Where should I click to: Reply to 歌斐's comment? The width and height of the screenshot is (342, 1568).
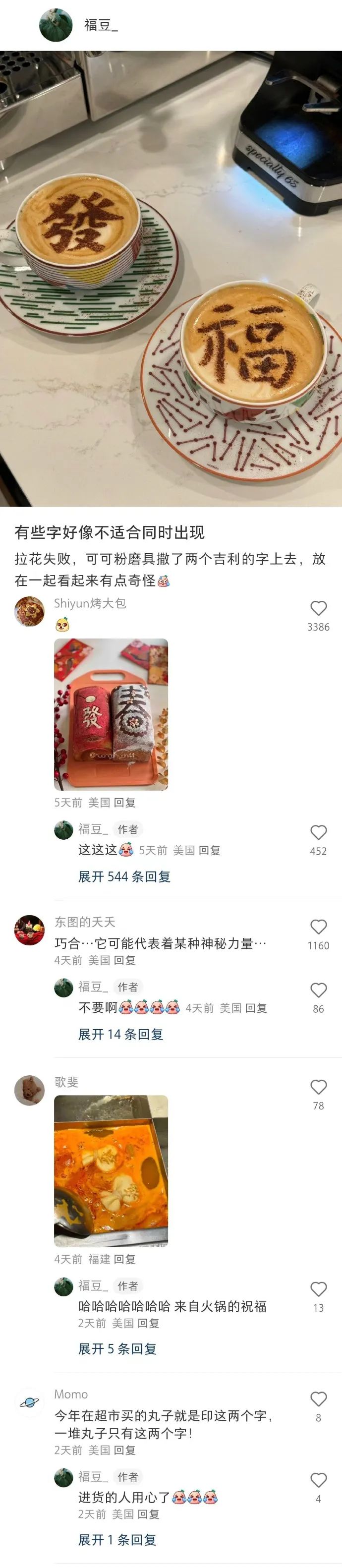click(x=125, y=1259)
